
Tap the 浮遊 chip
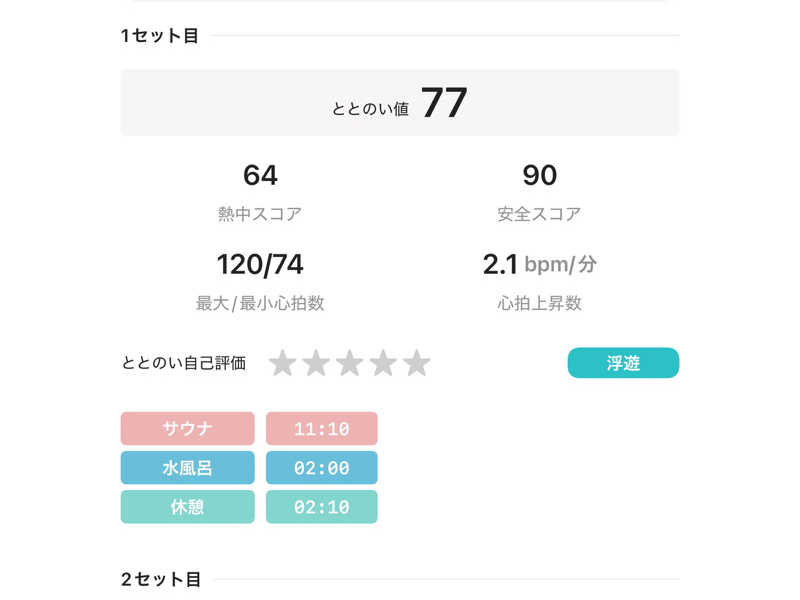(x=623, y=363)
